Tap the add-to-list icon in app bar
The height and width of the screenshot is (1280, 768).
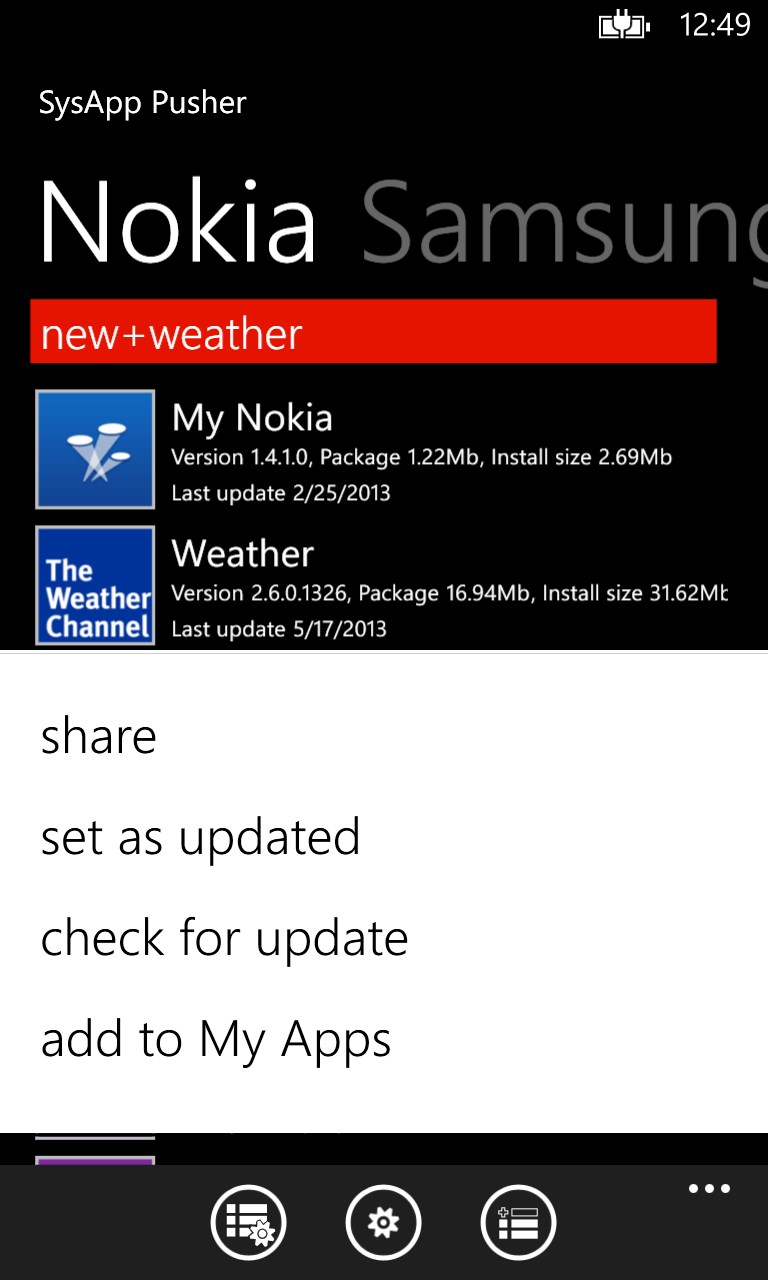(x=518, y=1222)
